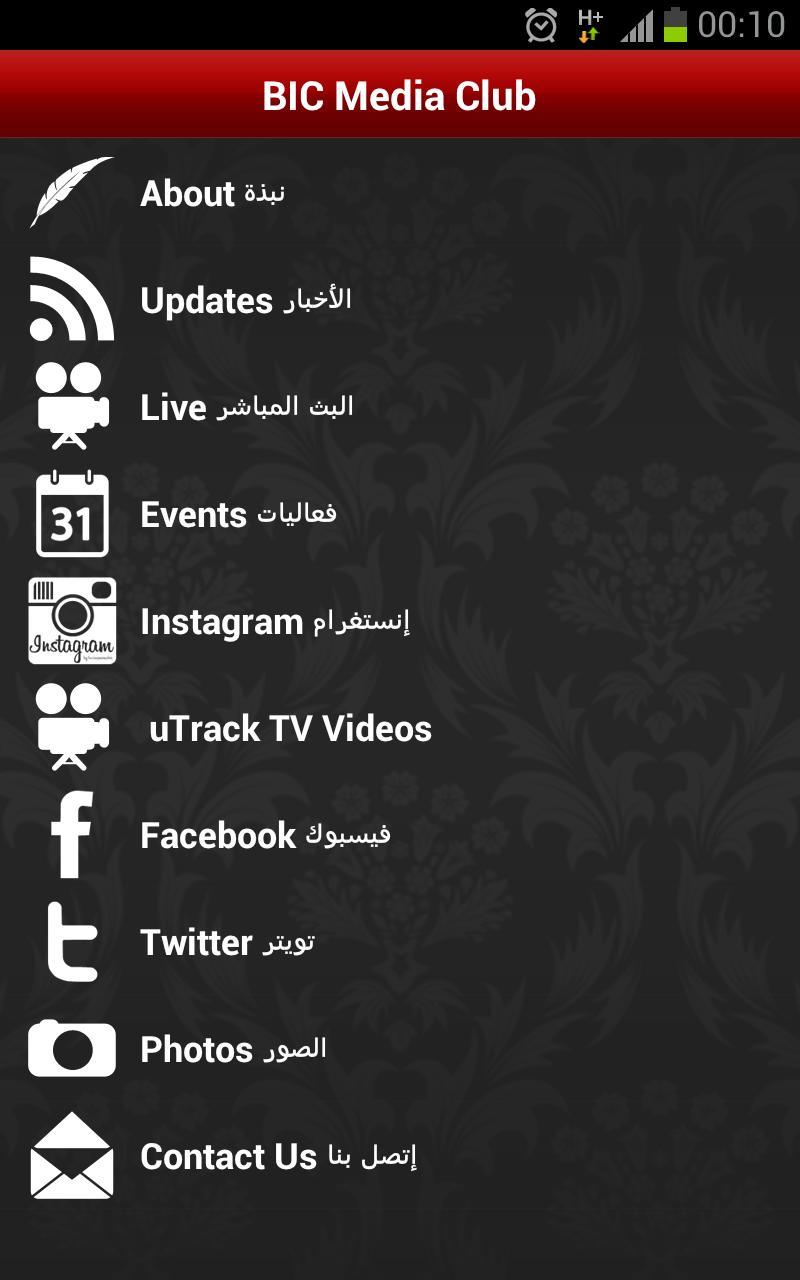Open the envelope Contact Us icon
The width and height of the screenshot is (800, 1280).
tap(70, 1157)
